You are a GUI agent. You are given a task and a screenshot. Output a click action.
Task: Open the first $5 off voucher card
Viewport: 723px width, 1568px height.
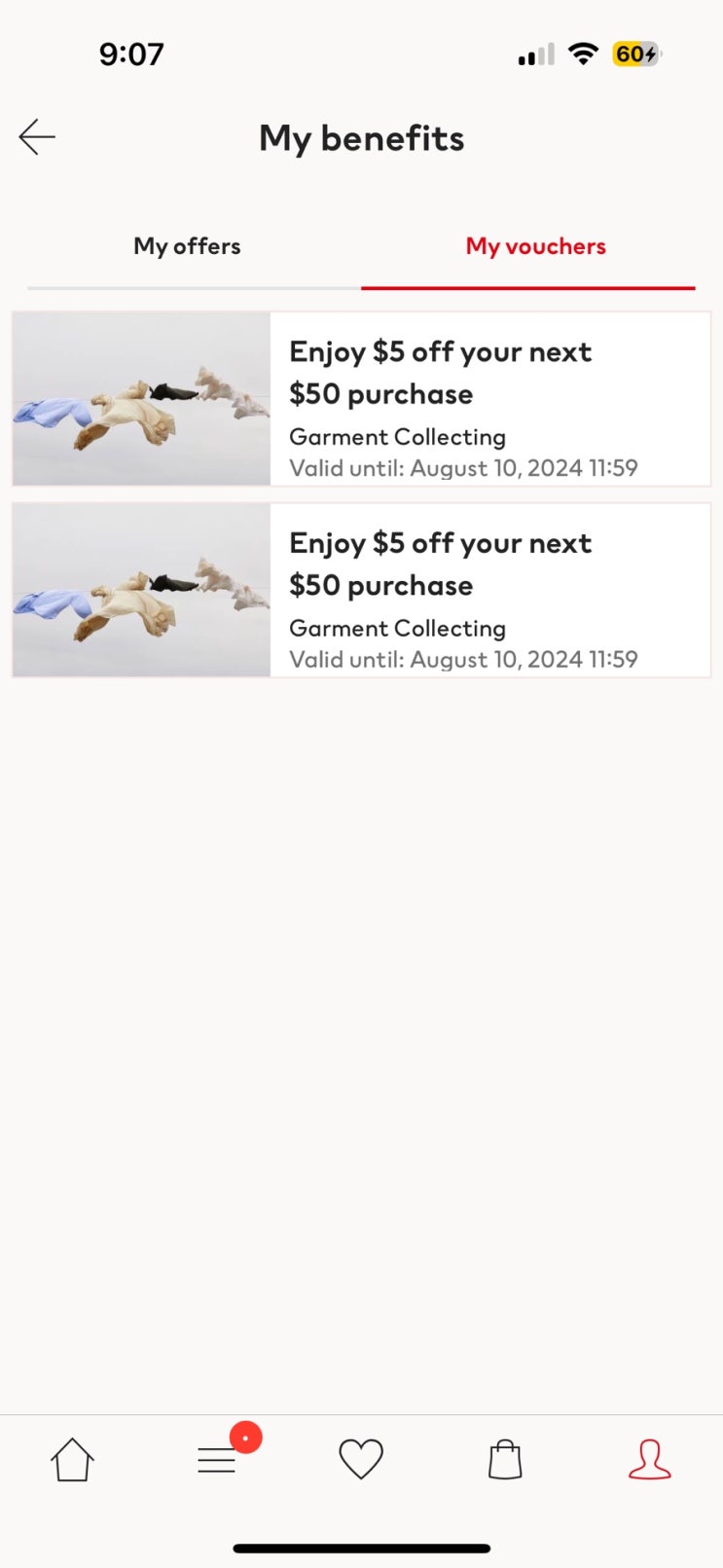click(x=361, y=399)
